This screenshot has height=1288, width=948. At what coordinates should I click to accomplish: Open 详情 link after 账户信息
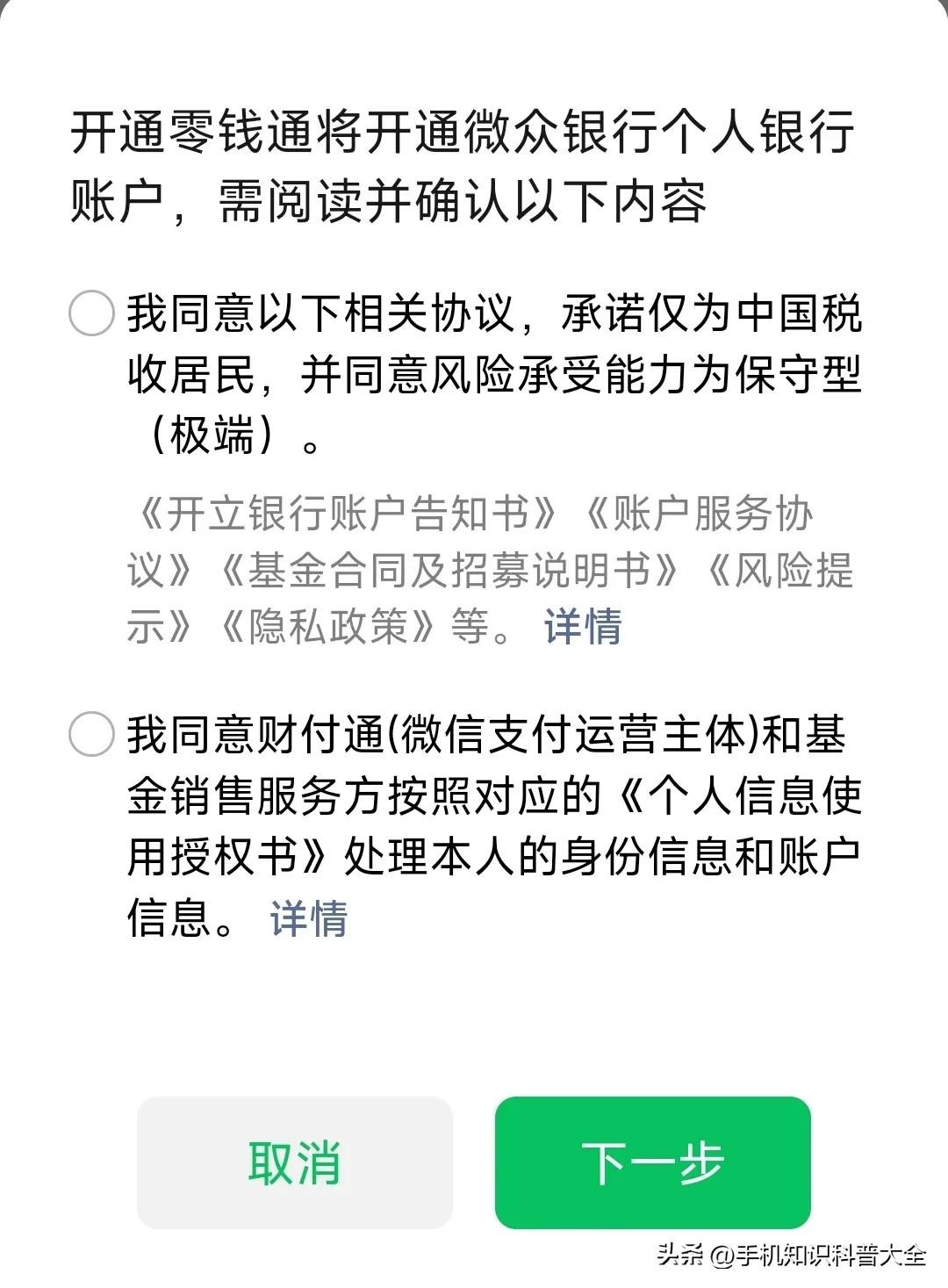(309, 918)
